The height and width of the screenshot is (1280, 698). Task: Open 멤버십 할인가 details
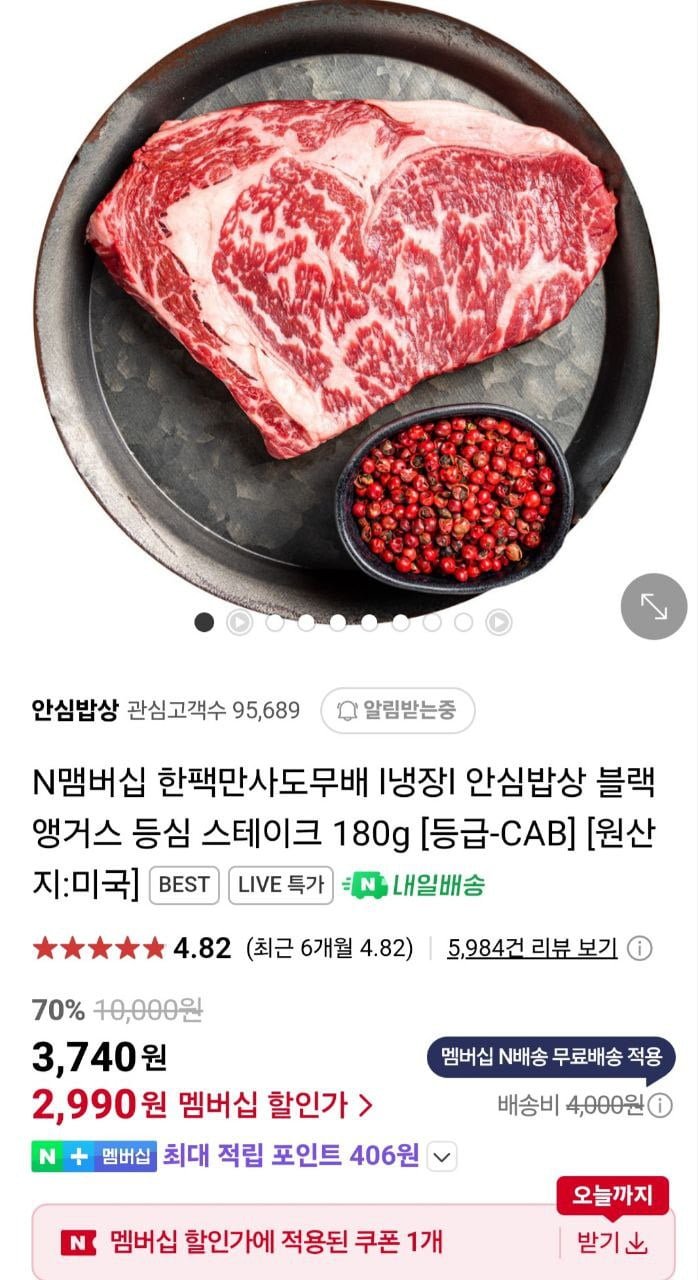pyautogui.click(x=276, y=1104)
